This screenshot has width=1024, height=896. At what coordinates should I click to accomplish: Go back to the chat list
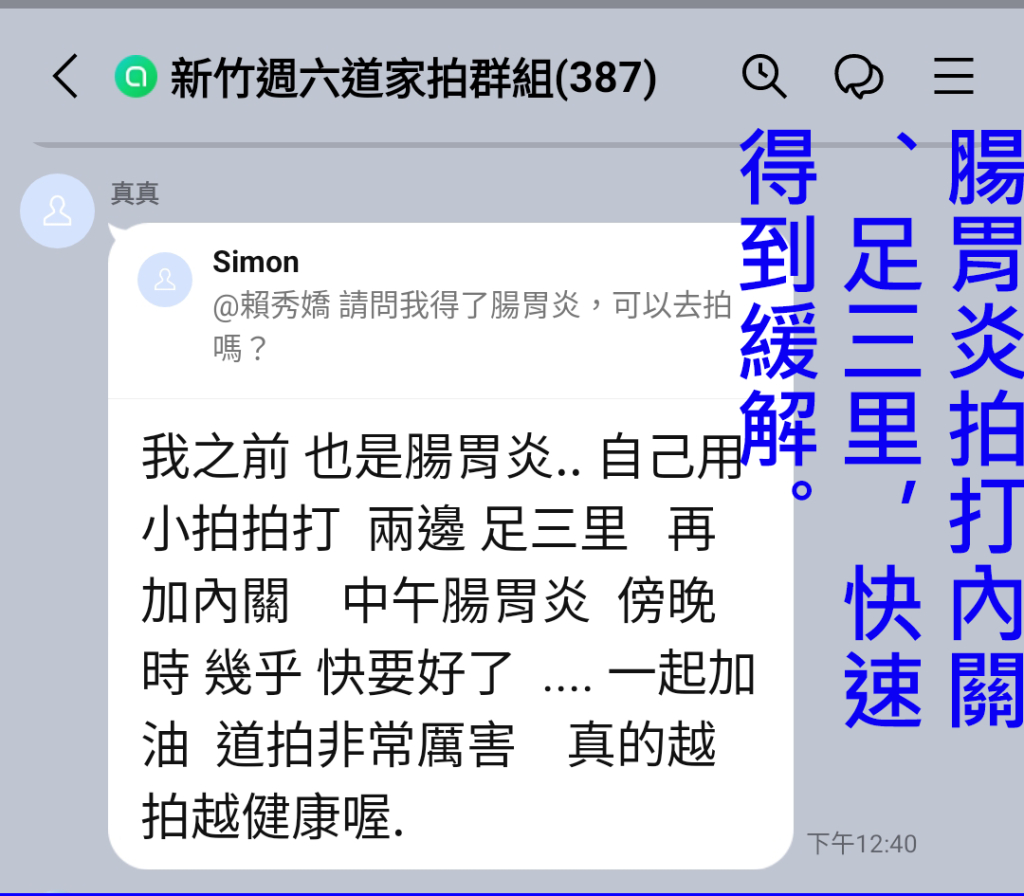coord(65,77)
